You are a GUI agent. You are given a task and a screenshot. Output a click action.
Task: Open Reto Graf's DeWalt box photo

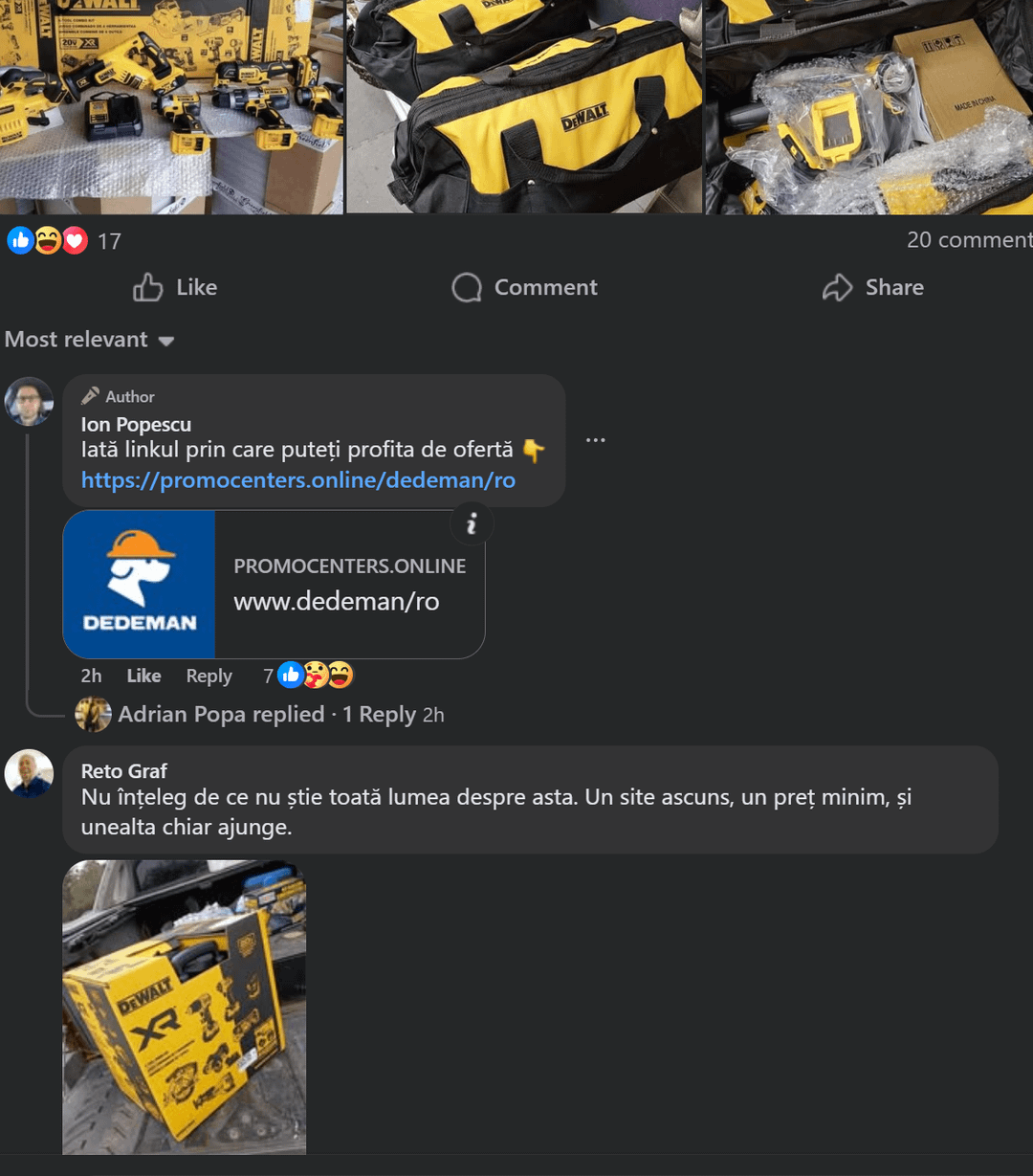pyautogui.click(x=184, y=1007)
